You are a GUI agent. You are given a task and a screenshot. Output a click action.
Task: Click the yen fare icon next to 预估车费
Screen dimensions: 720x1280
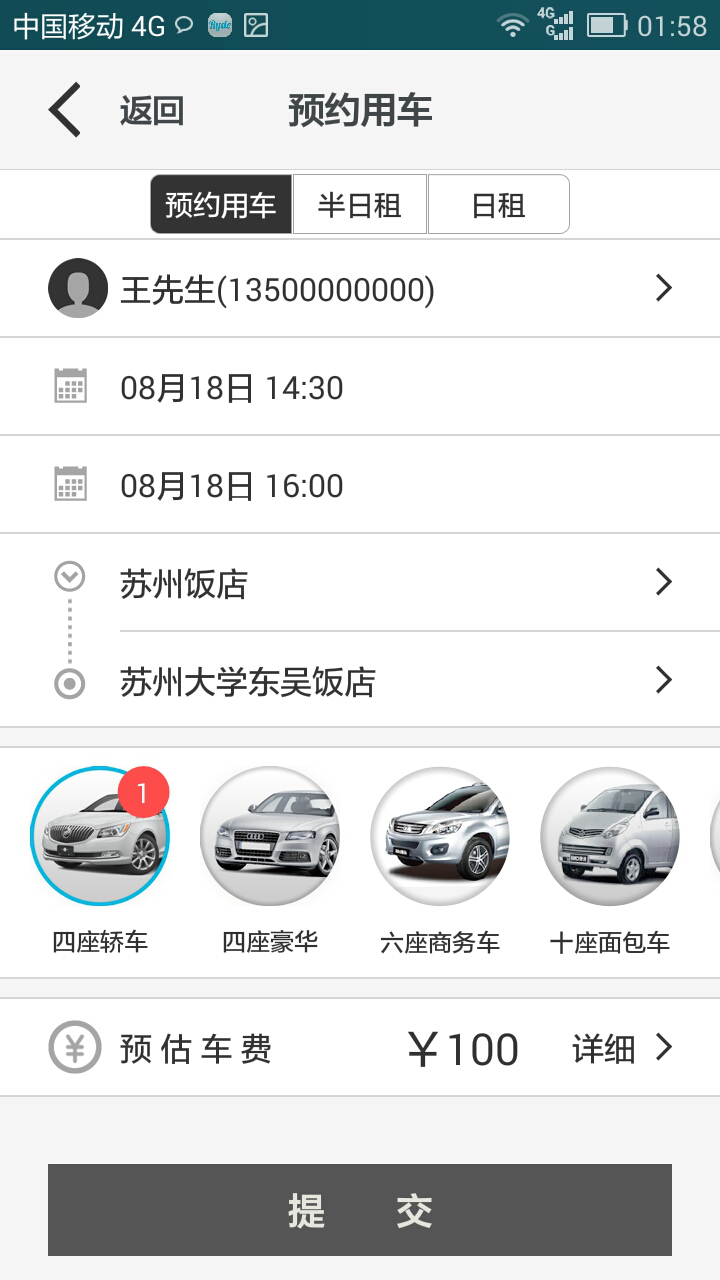[x=74, y=1047]
